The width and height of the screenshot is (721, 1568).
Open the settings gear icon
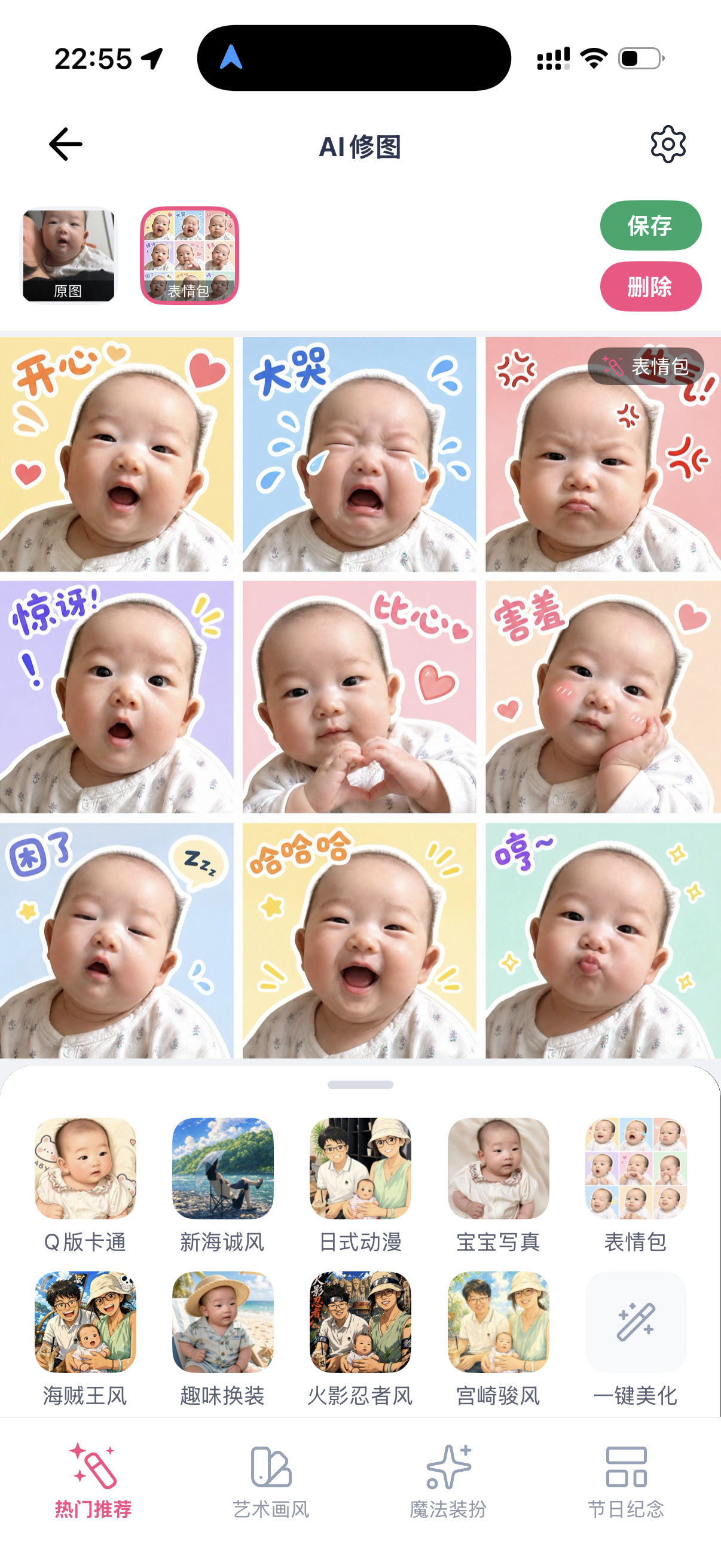click(x=667, y=144)
